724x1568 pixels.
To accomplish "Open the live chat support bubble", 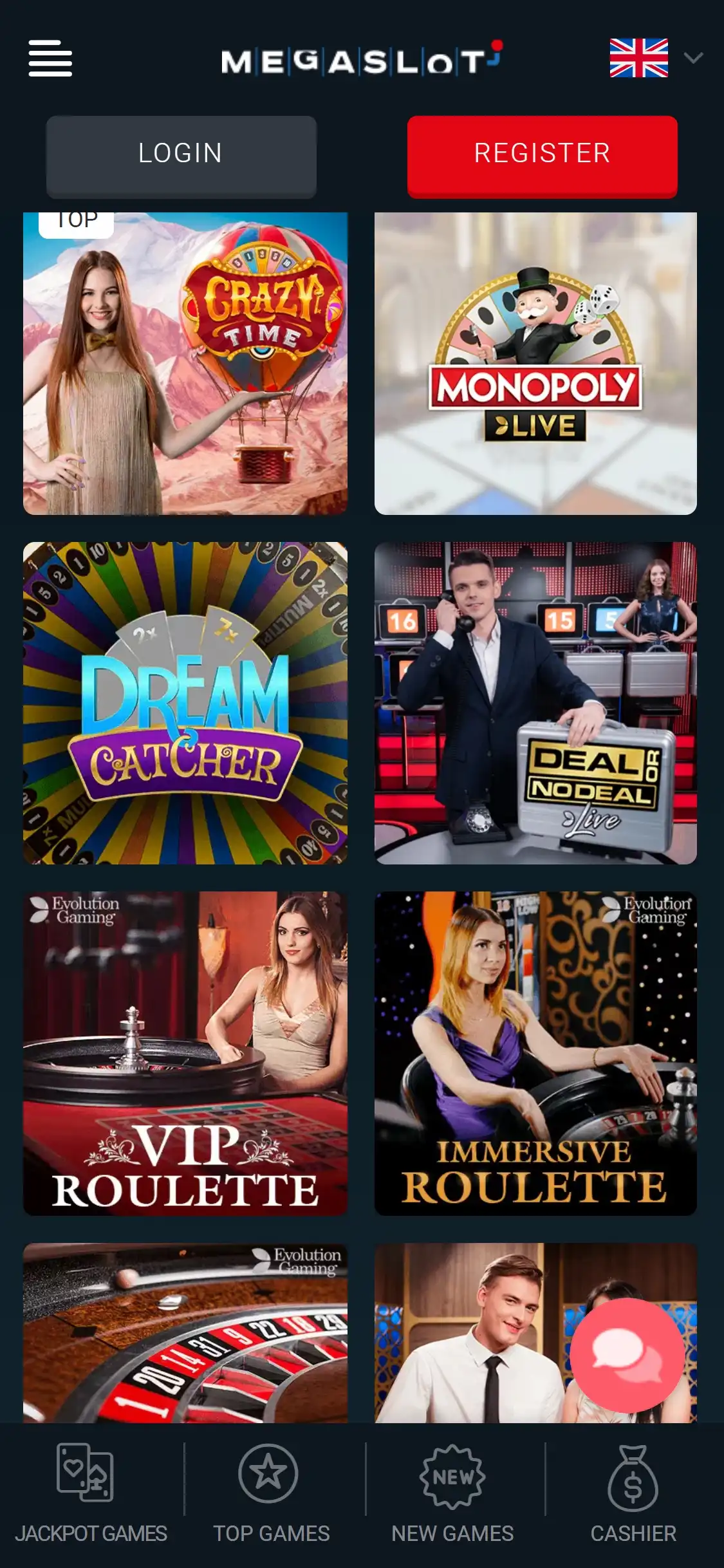I will (x=627, y=1356).
